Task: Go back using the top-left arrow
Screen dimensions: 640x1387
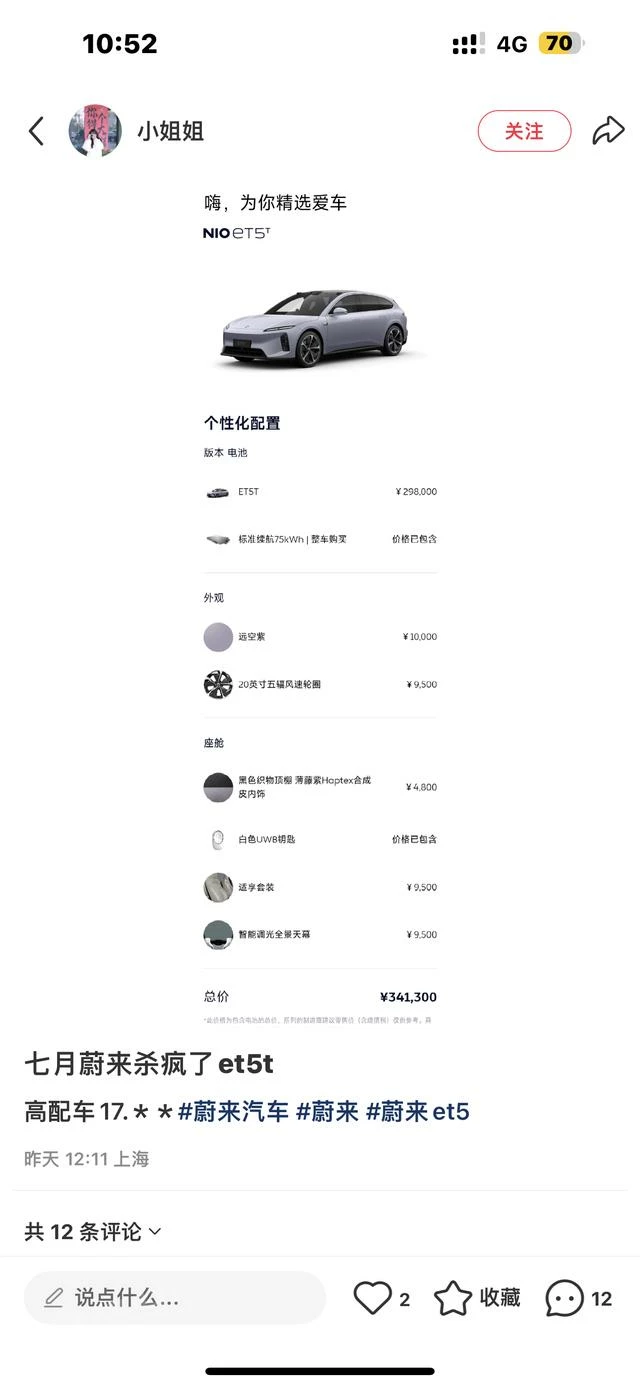Action: (36, 131)
